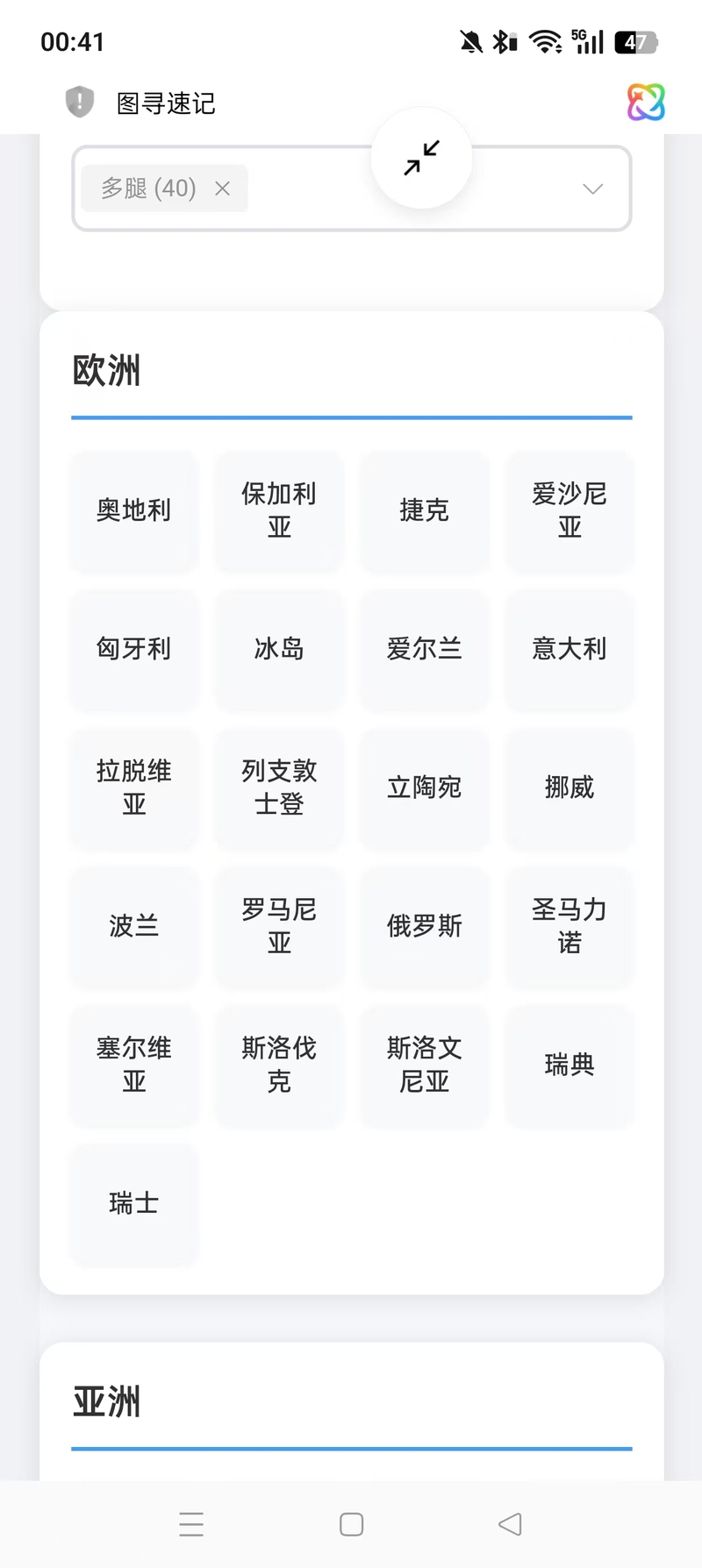This screenshot has width=702, height=1568.
Task: Select 俄罗斯 from the grid
Action: (425, 926)
